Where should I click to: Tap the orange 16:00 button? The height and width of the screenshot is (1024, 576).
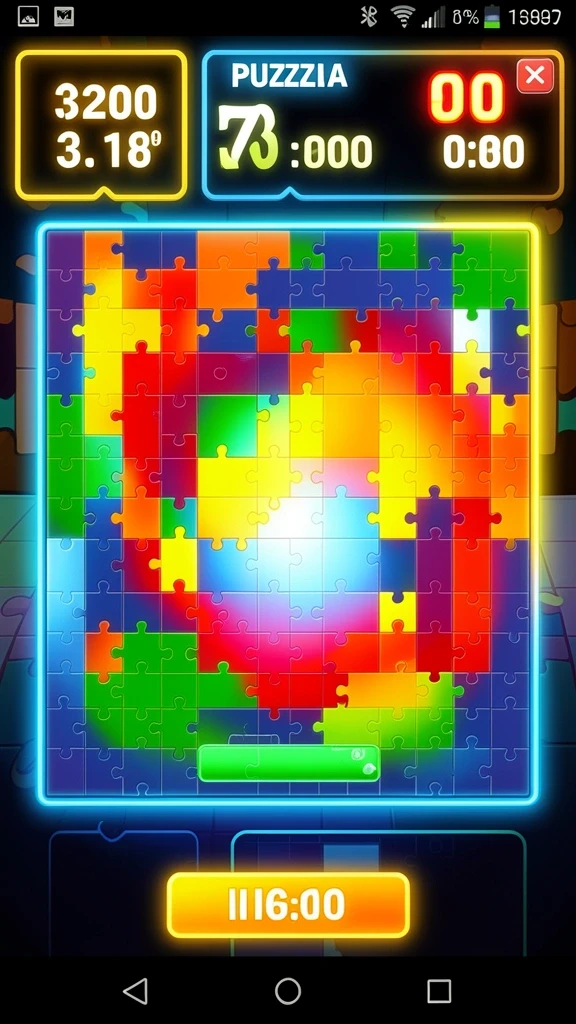tap(288, 905)
